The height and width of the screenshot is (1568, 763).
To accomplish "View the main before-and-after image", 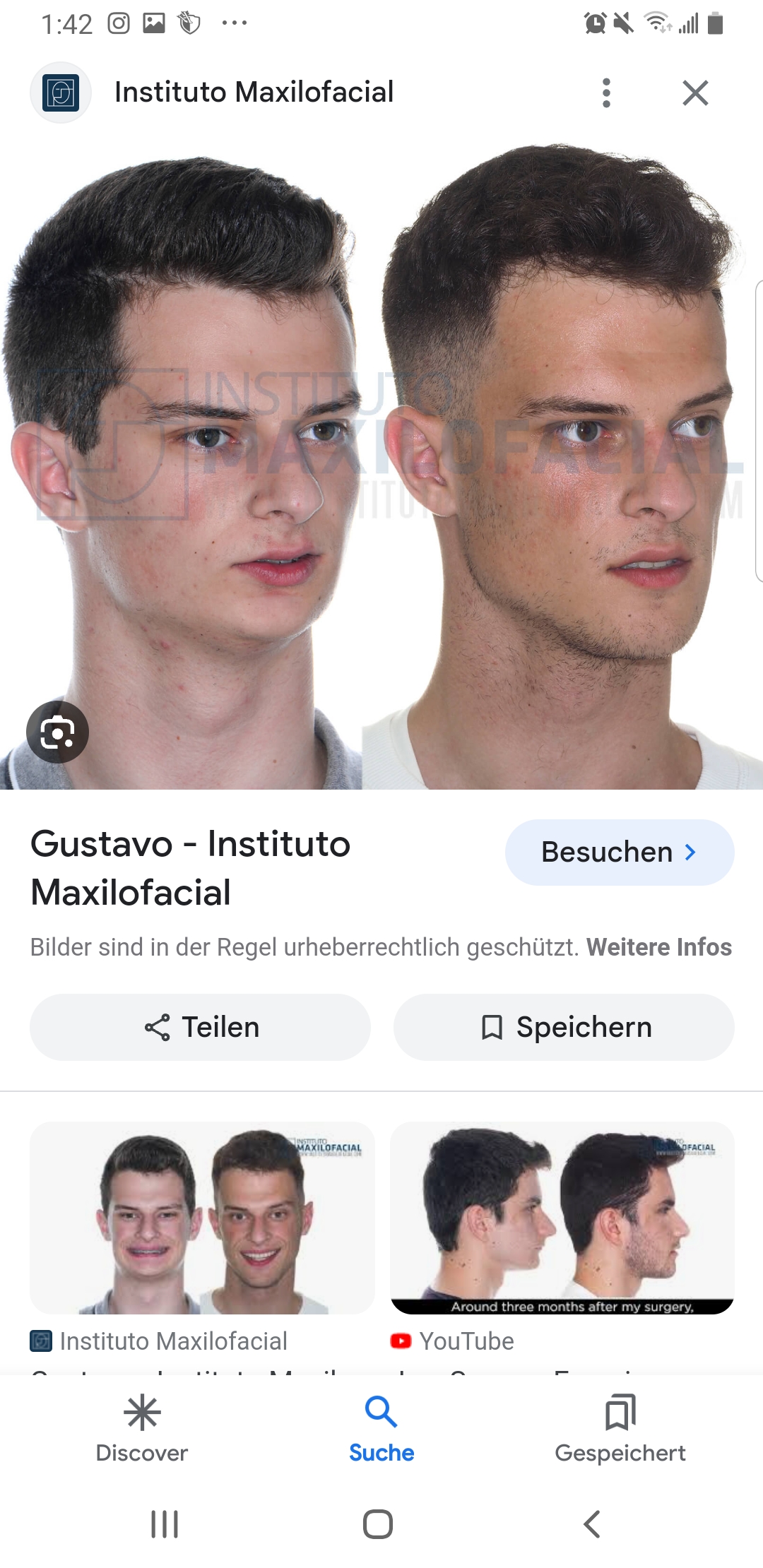I will tap(381, 466).
